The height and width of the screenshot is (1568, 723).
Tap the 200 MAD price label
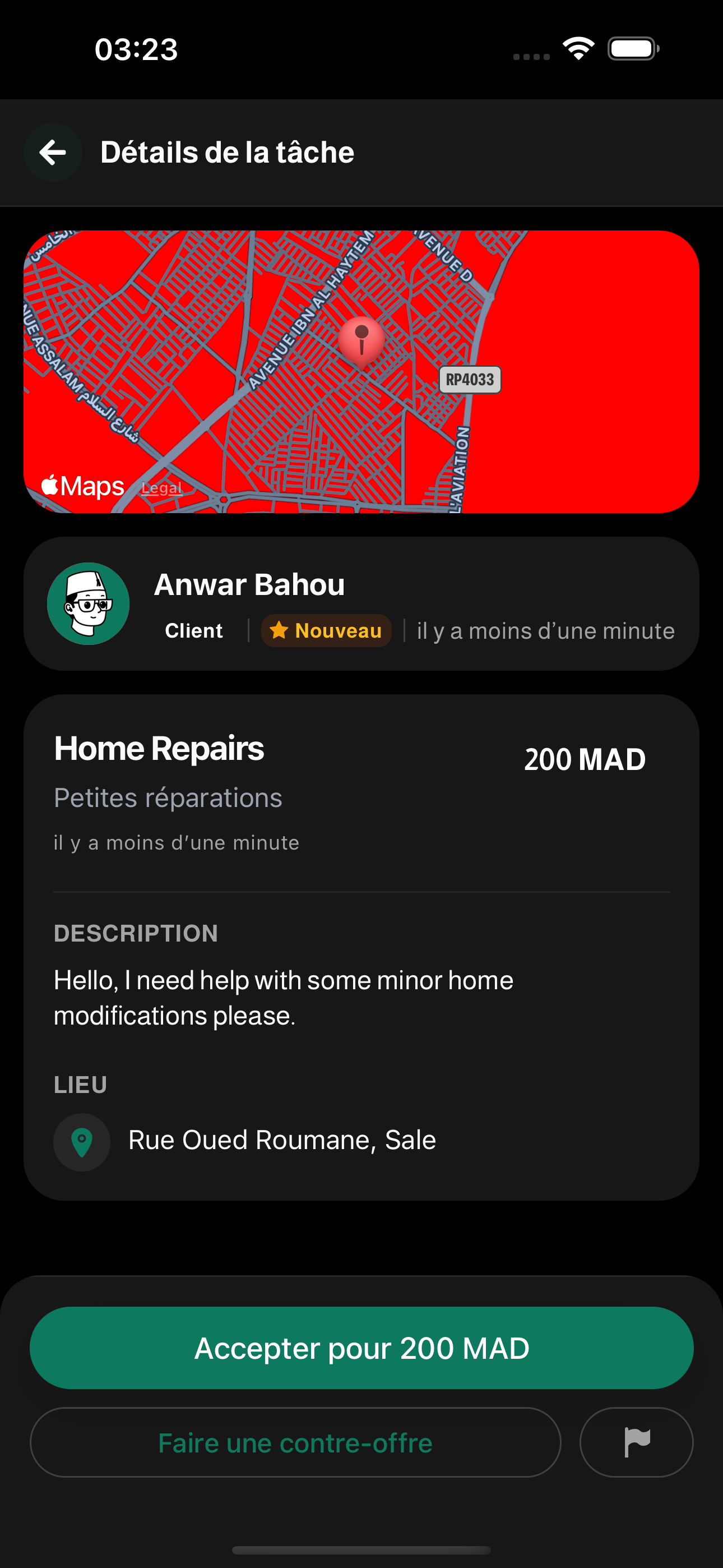pyautogui.click(x=584, y=758)
